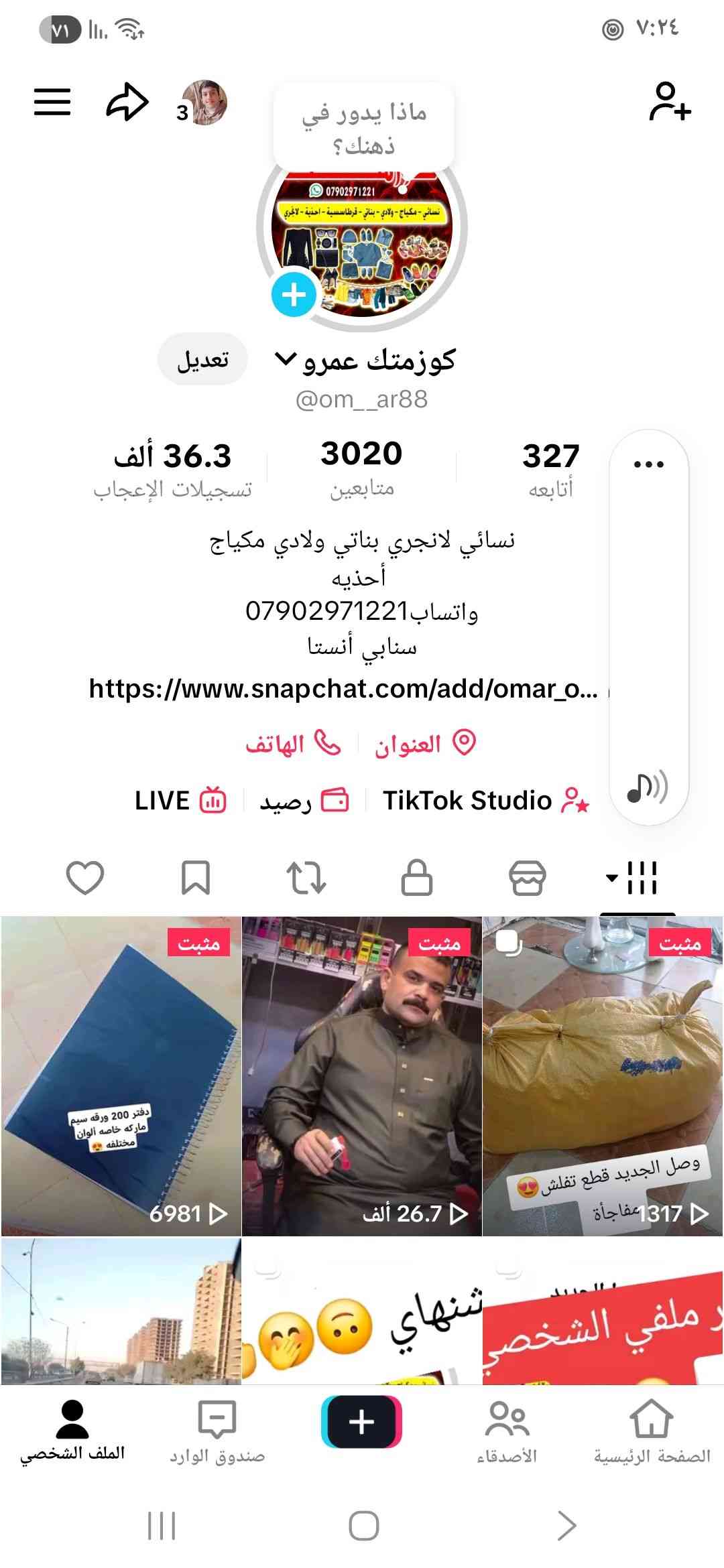This screenshot has height=1568, width=724.
Task: Open the pinned notebook video with 6981 views
Action: (x=121, y=1075)
